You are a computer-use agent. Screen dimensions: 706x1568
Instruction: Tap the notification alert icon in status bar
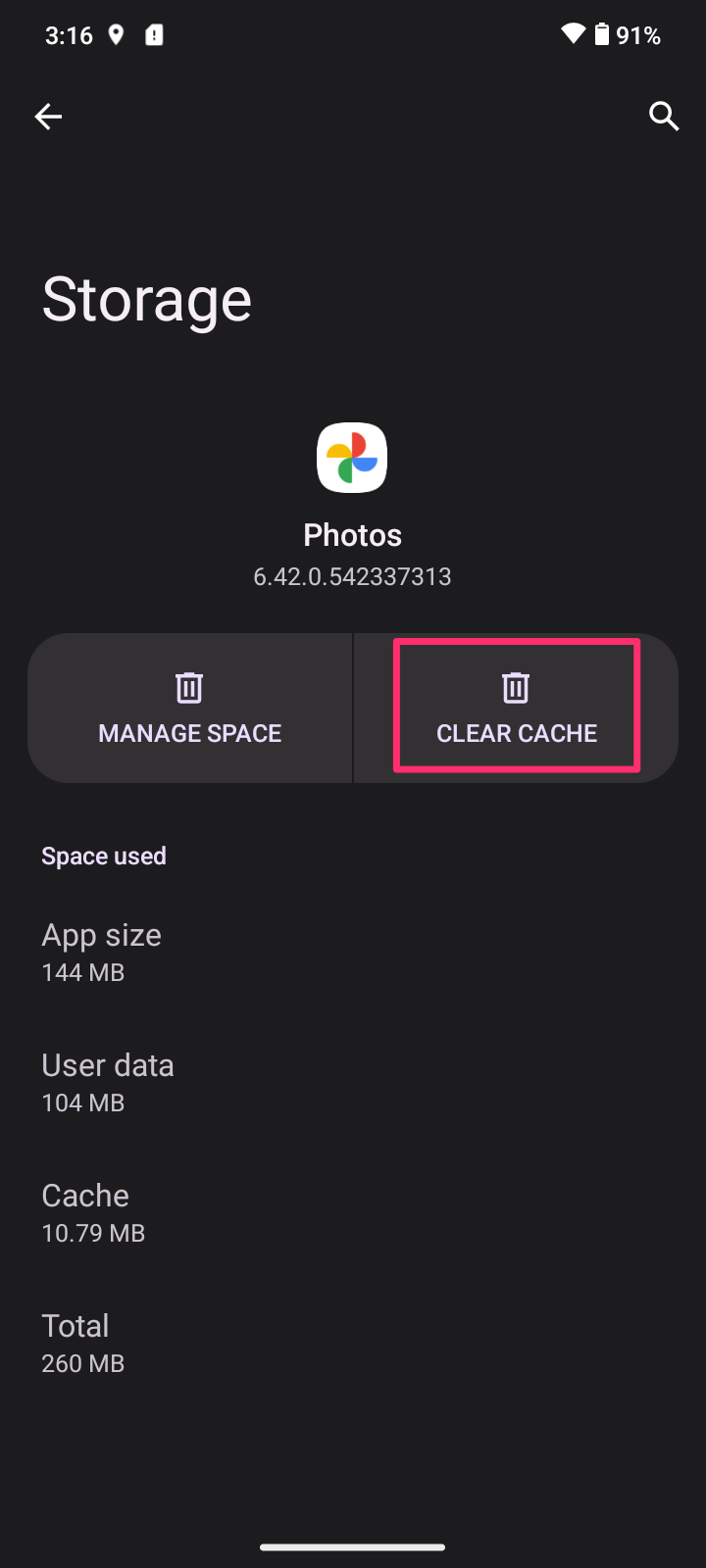[x=154, y=34]
